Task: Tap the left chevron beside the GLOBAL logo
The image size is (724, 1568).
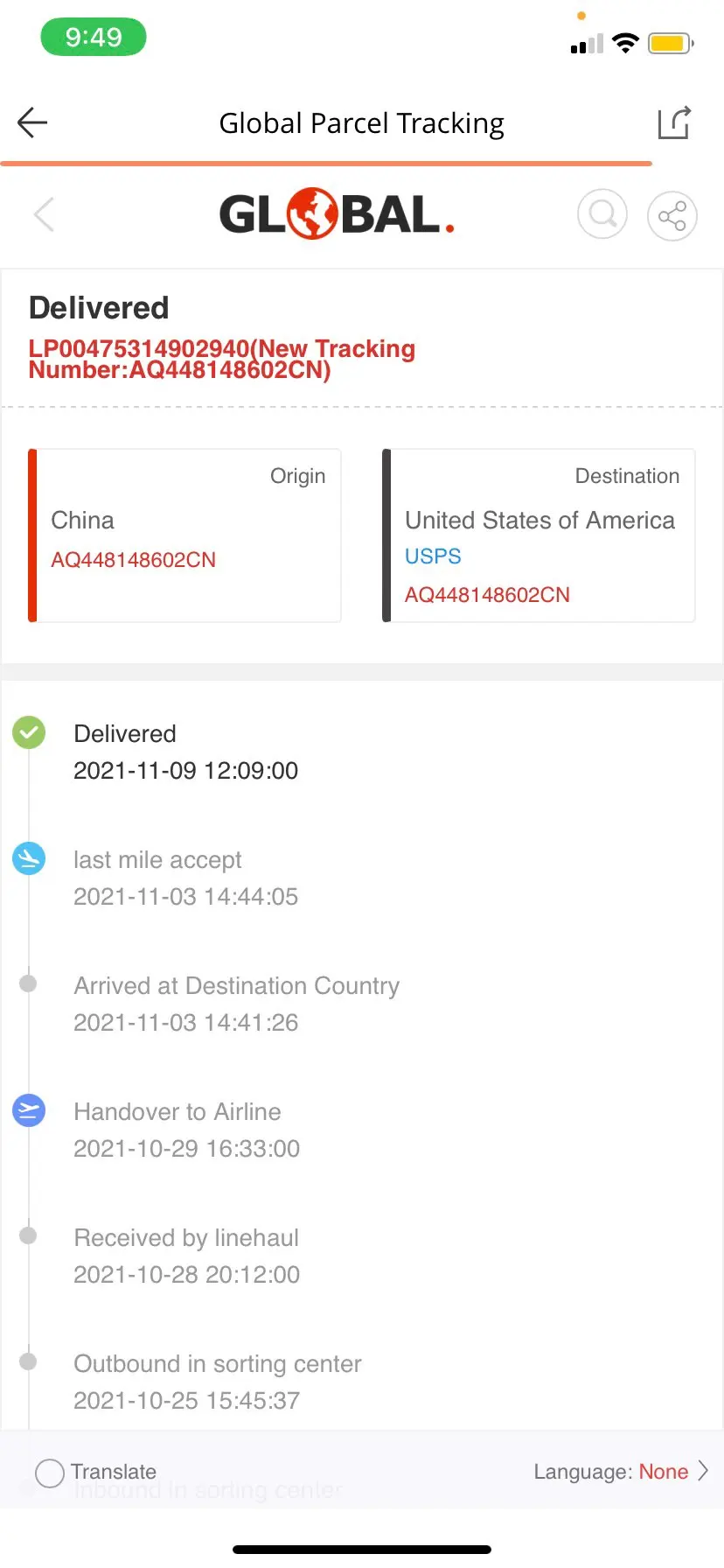Action: point(44,214)
